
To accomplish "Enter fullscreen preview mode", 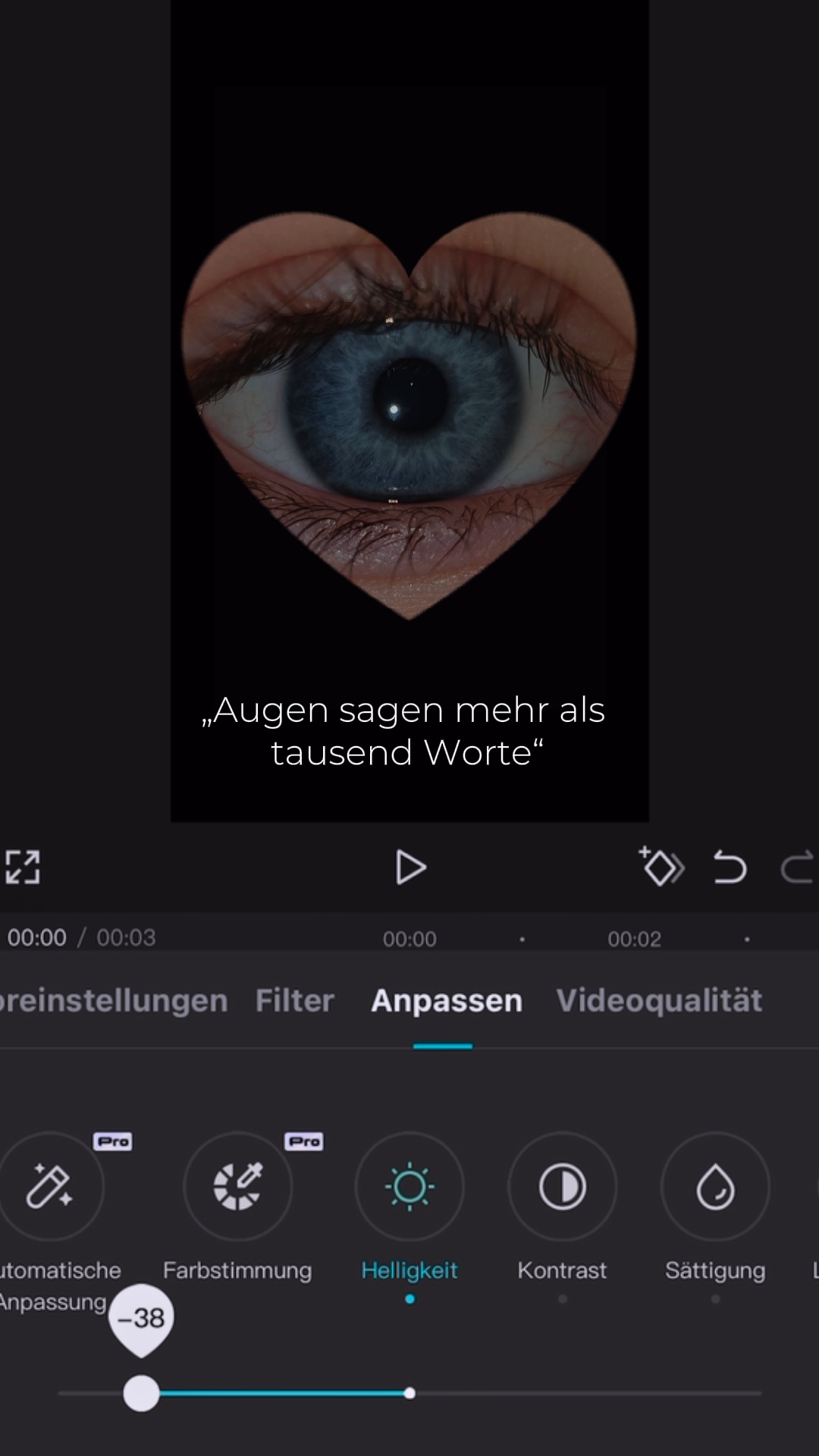I will [x=23, y=868].
